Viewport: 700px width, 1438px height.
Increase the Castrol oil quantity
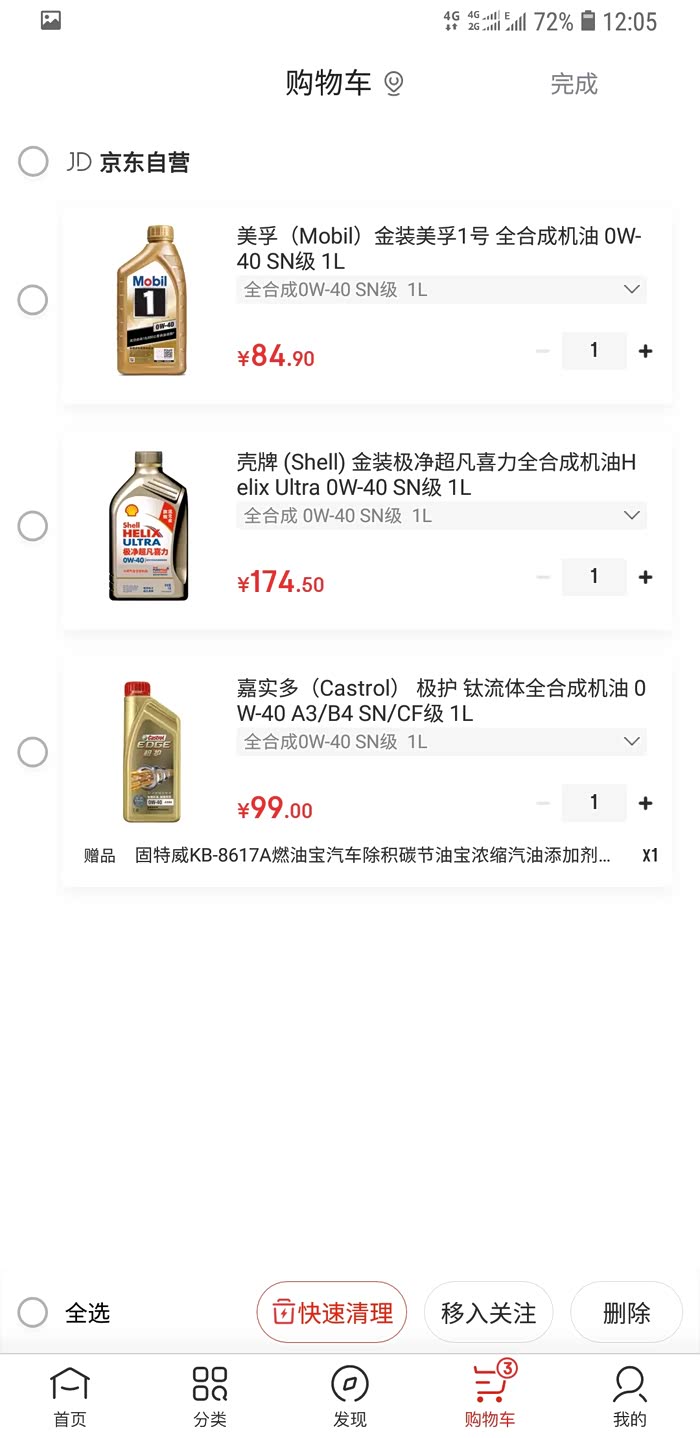pyautogui.click(x=646, y=803)
